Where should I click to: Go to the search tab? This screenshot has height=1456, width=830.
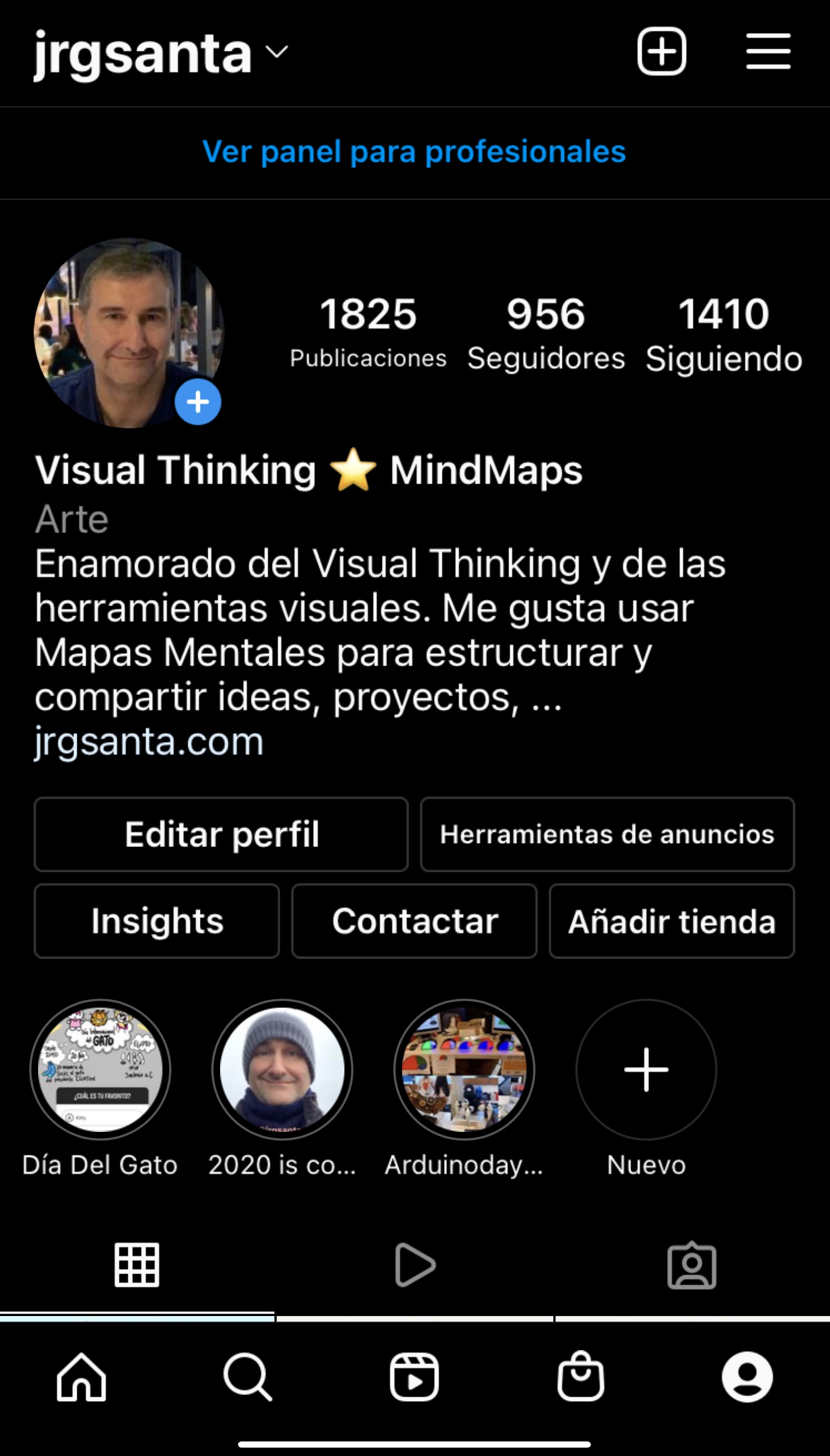point(248,1378)
